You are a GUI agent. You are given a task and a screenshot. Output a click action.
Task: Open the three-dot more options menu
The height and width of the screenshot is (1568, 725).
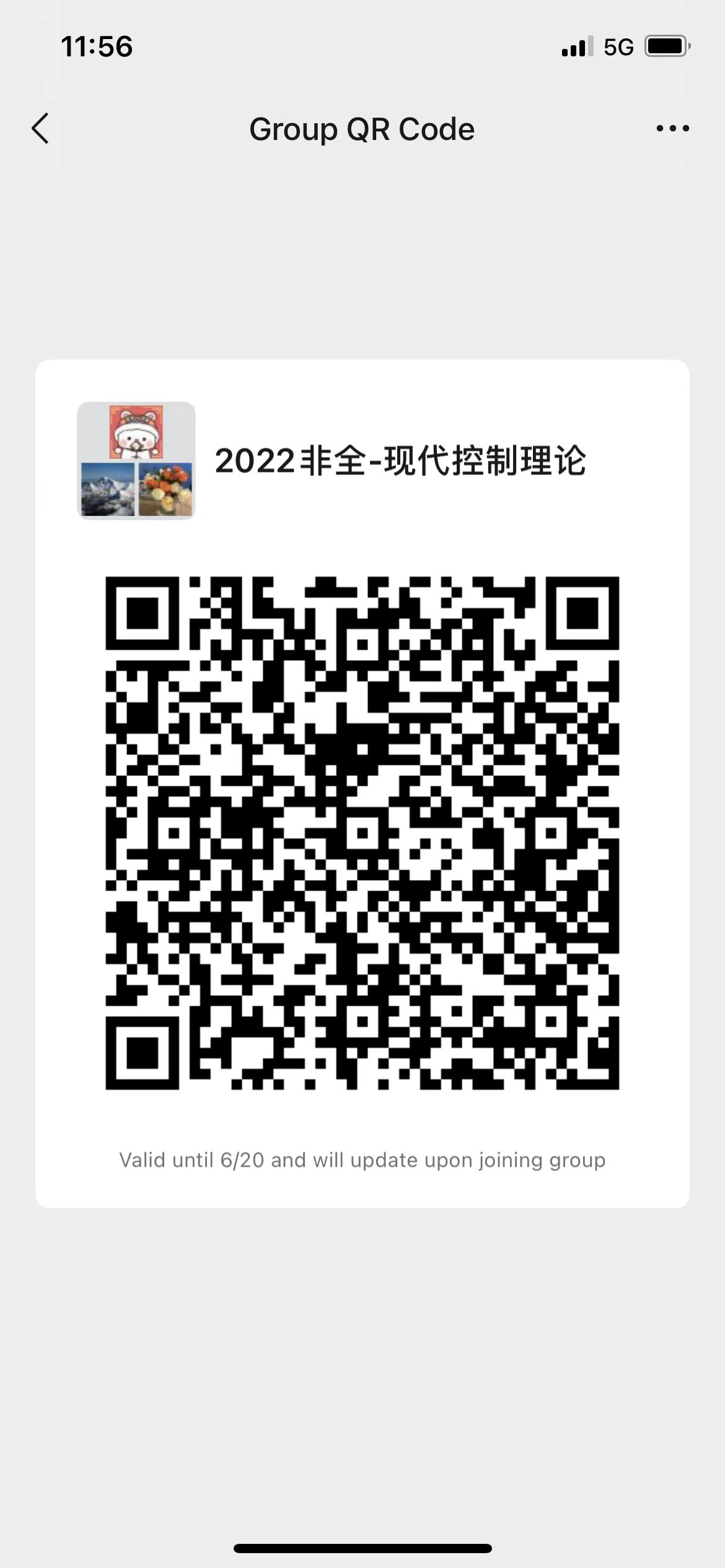click(x=672, y=129)
